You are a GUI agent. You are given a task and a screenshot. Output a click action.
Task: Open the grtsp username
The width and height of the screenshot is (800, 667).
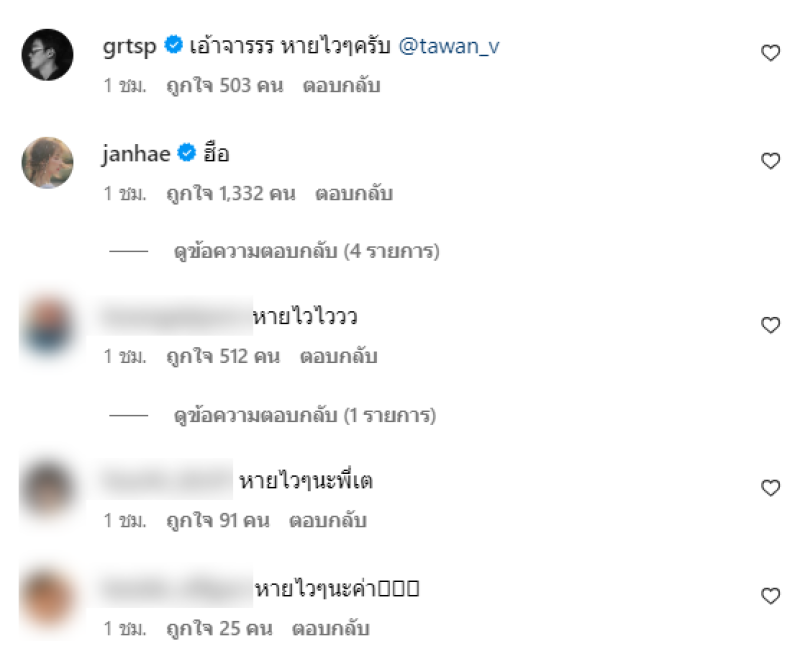[130, 45]
